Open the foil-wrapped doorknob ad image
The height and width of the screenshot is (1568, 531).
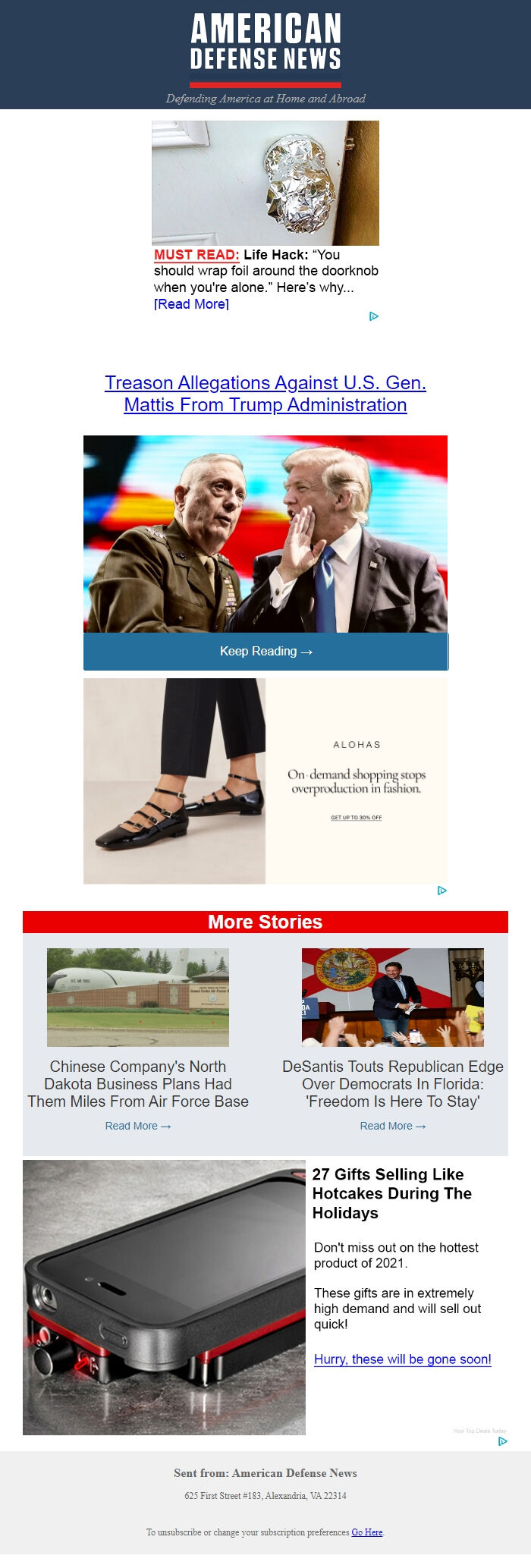(x=265, y=183)
